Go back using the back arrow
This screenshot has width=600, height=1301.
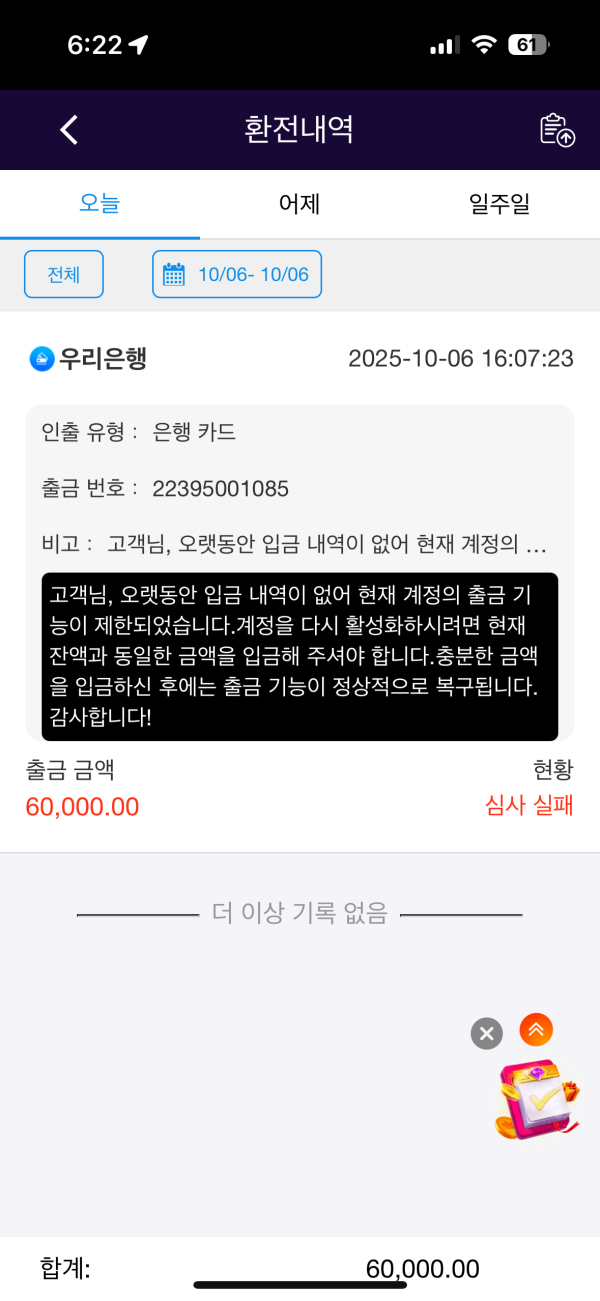[x=69, y=130]
